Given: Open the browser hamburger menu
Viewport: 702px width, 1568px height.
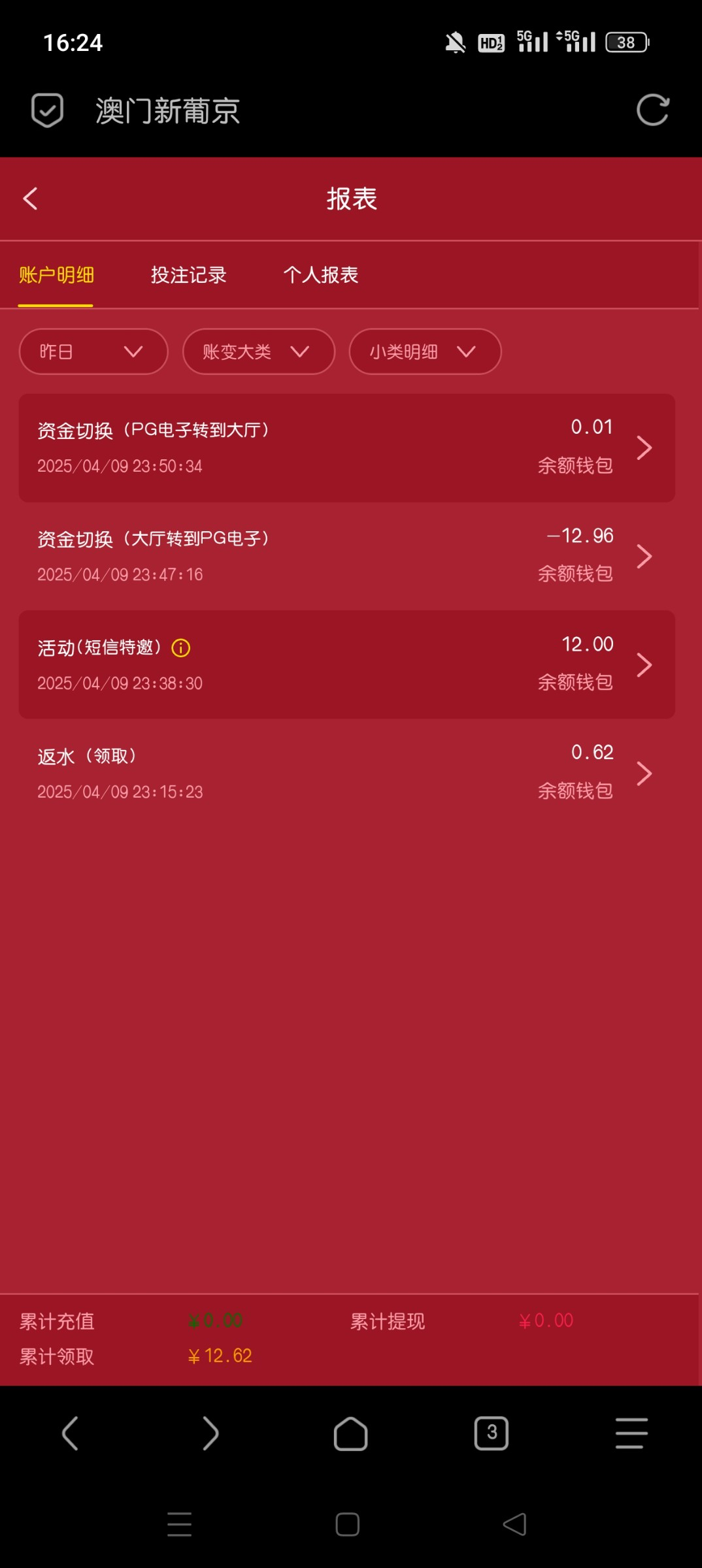Looking at the screenshot, I should tap(631, 1433).
